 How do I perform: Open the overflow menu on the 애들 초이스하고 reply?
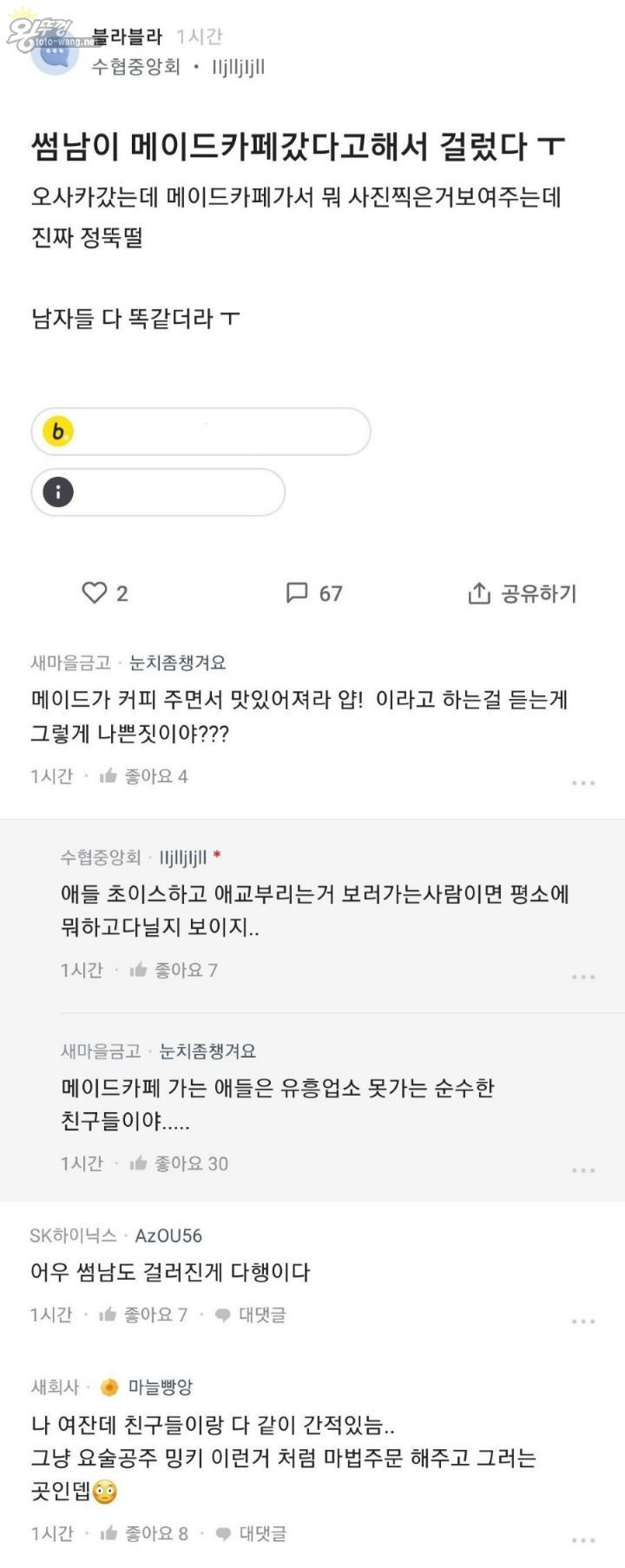coord(583,978)
